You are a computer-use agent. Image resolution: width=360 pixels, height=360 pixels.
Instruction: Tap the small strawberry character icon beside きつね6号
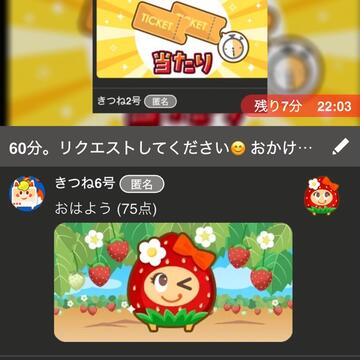[x=321, y=196]
